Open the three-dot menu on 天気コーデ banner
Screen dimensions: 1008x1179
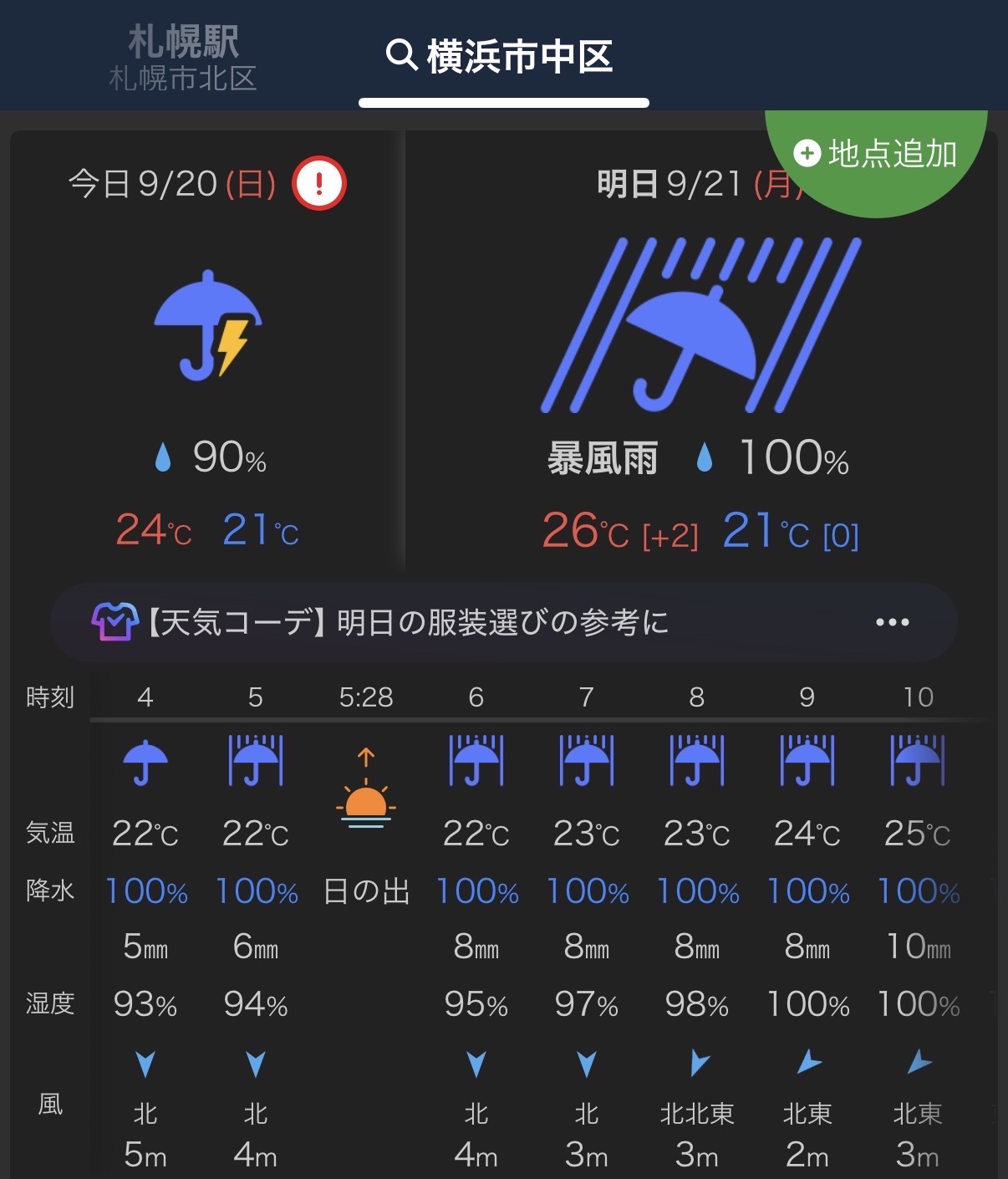(893, 622)
